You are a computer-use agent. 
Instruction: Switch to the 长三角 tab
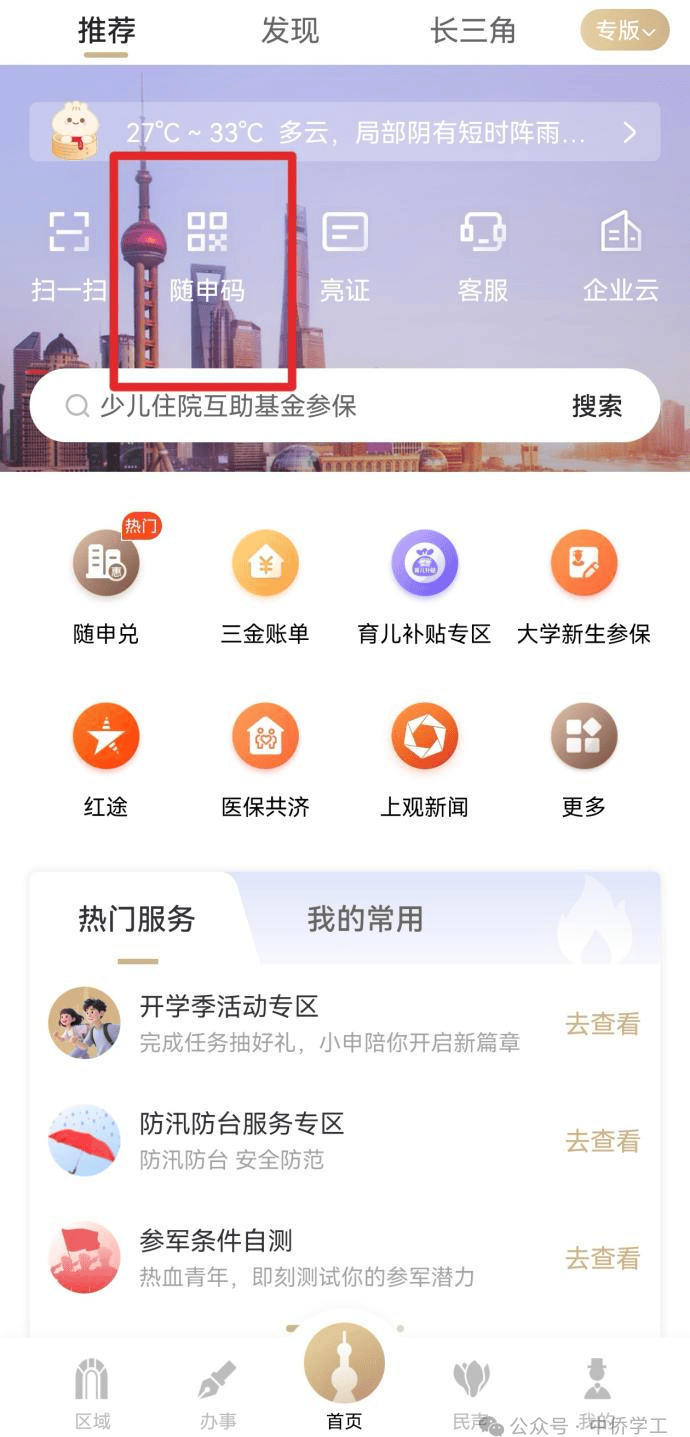click(472, 31)
